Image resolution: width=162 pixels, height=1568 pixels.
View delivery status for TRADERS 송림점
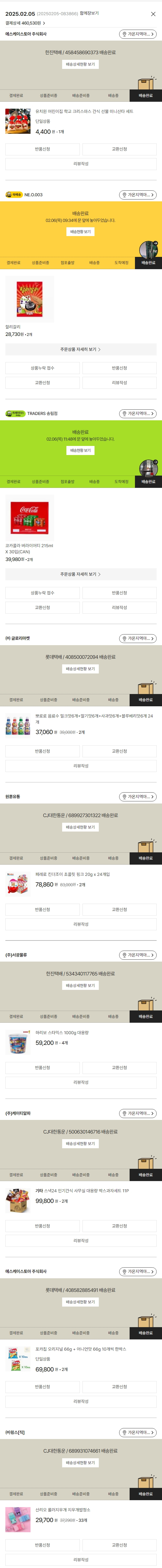(x=80, y=450)
